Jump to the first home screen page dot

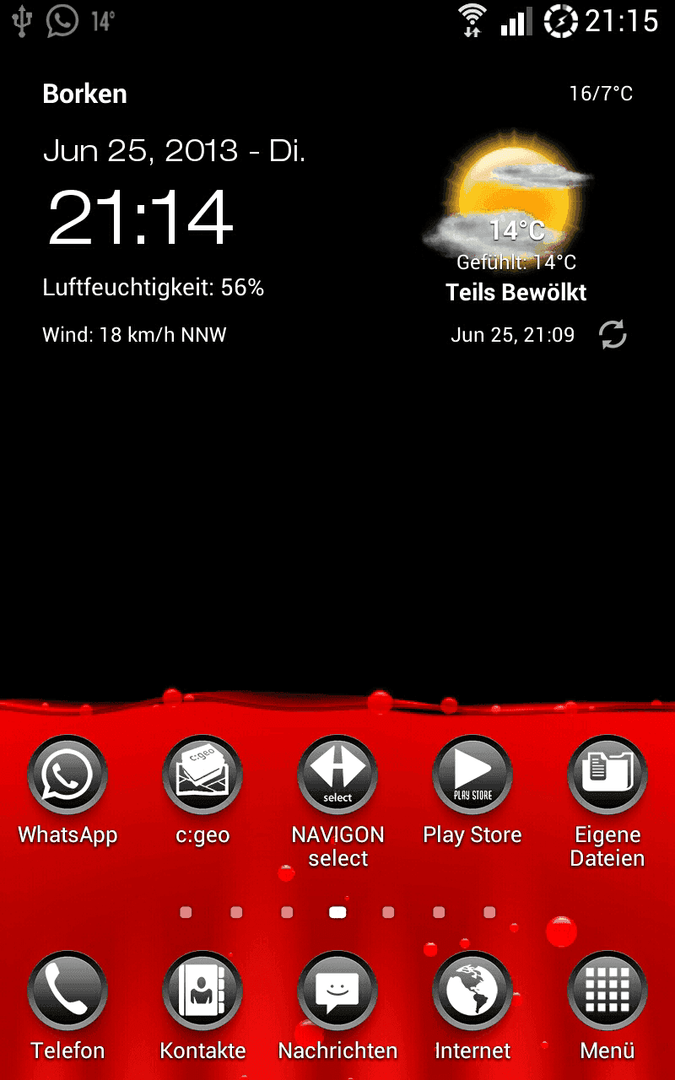pyautogui.click(x=186, y=912)
